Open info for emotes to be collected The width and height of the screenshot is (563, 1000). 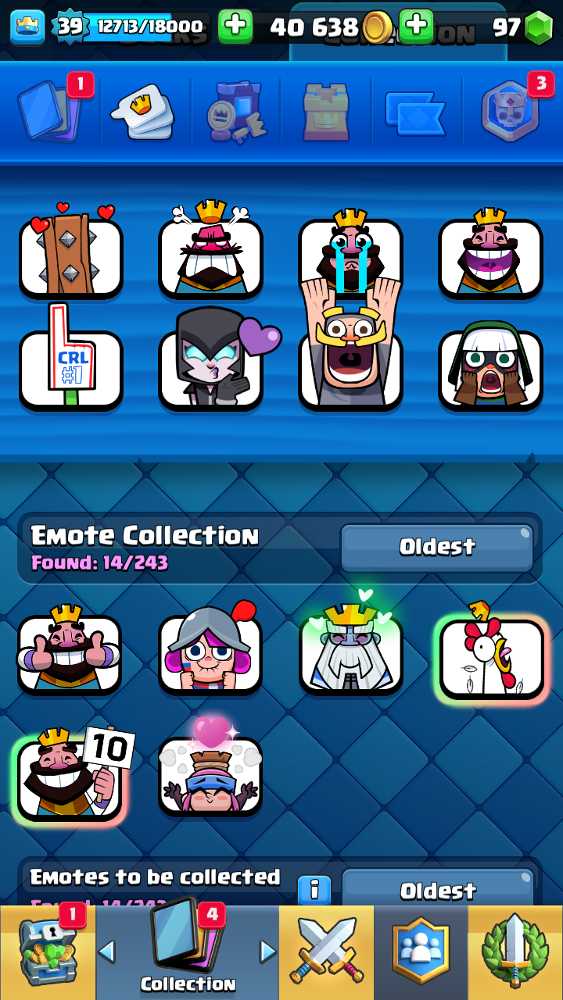pos(314,890)
